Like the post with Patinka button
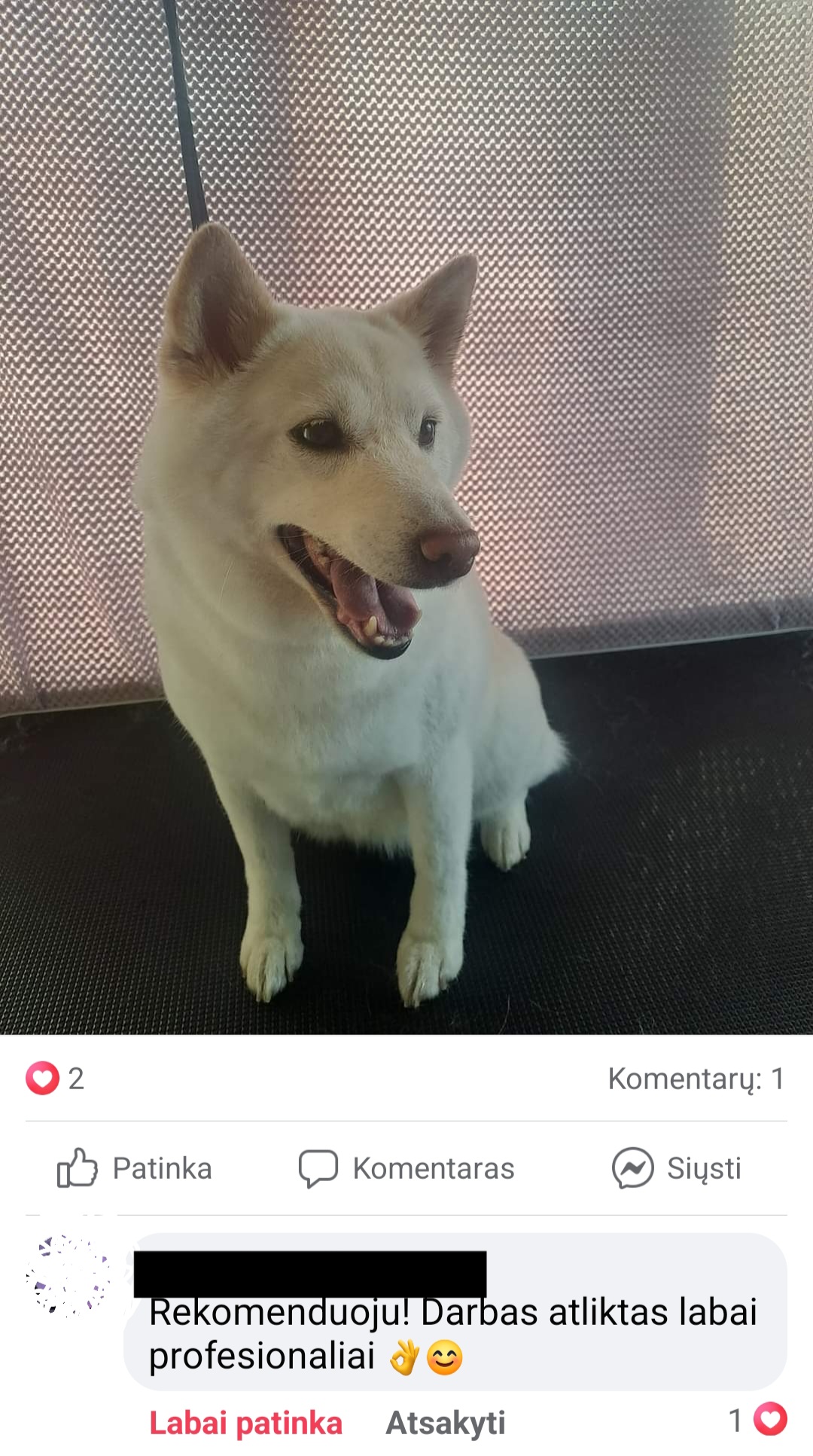The width and height of the screenshot is (813, 1456). 135,1168
